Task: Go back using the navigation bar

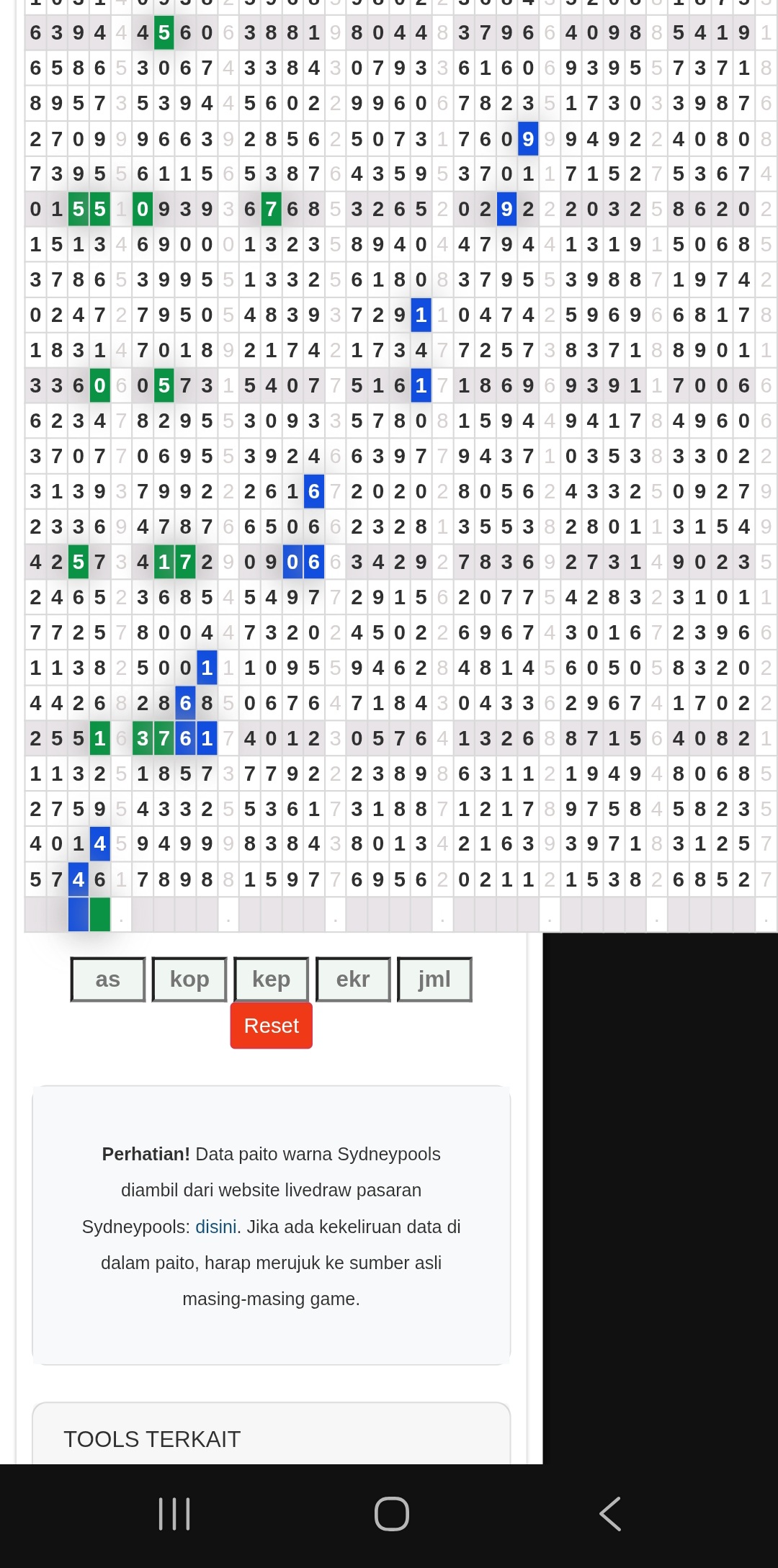Action: (610, 1513)
